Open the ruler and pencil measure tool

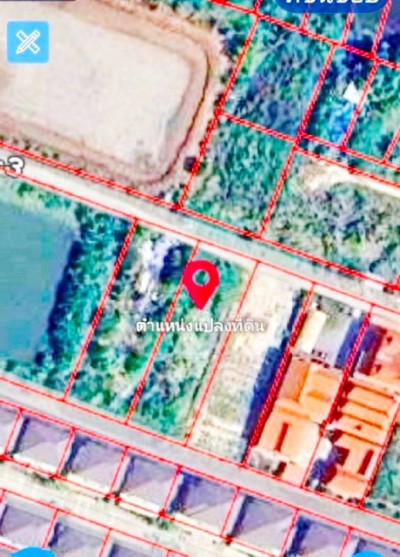tap(28, 42)
